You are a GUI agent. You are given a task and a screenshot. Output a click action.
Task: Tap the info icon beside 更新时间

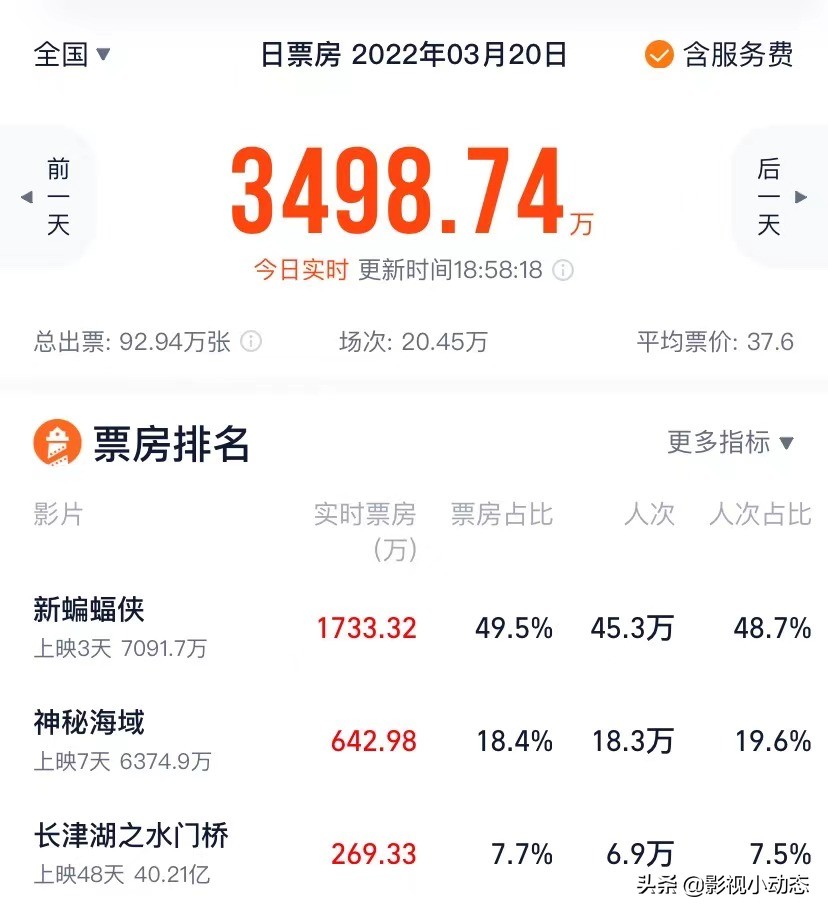click(x=564, y=270)
